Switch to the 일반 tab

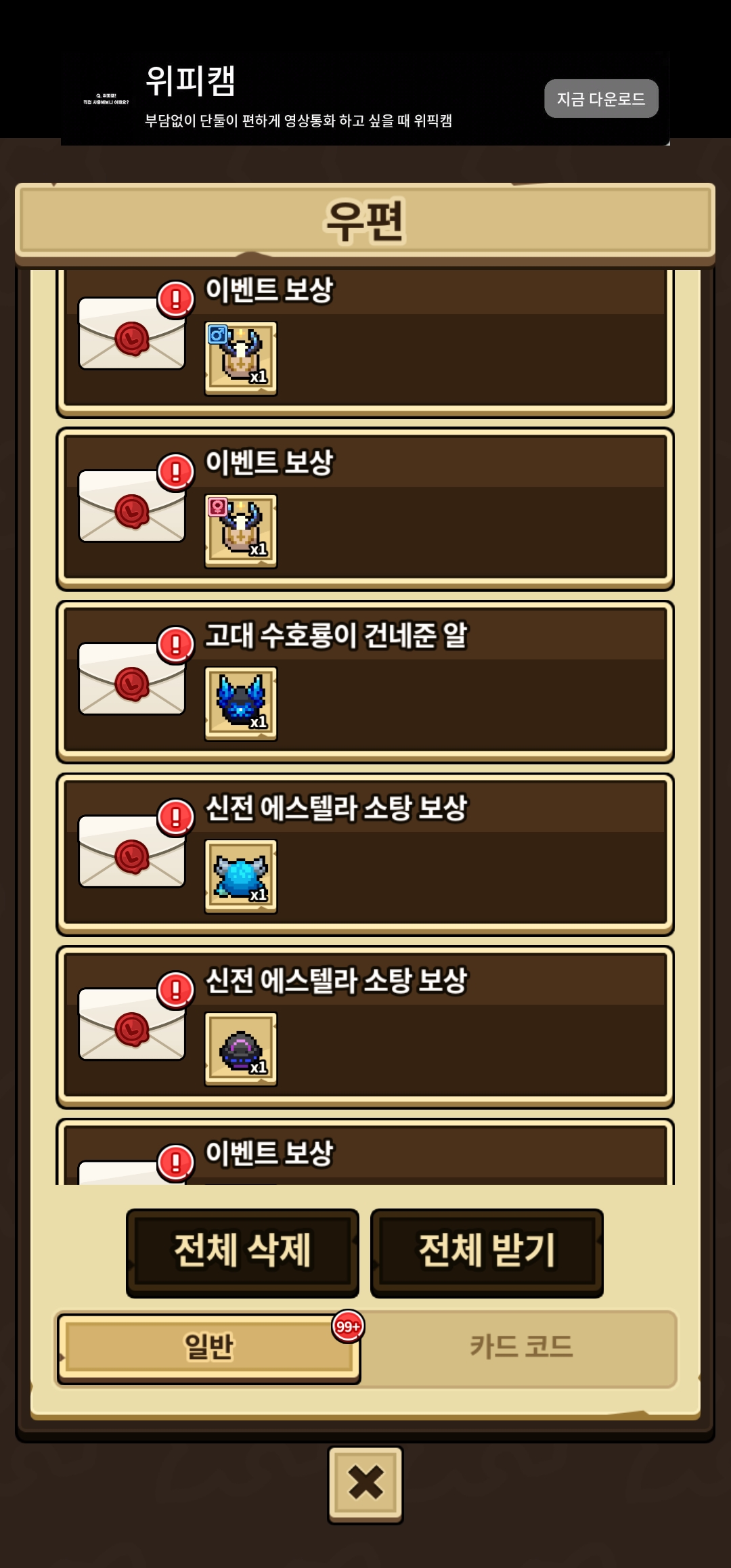click(x=208, y=1347)
